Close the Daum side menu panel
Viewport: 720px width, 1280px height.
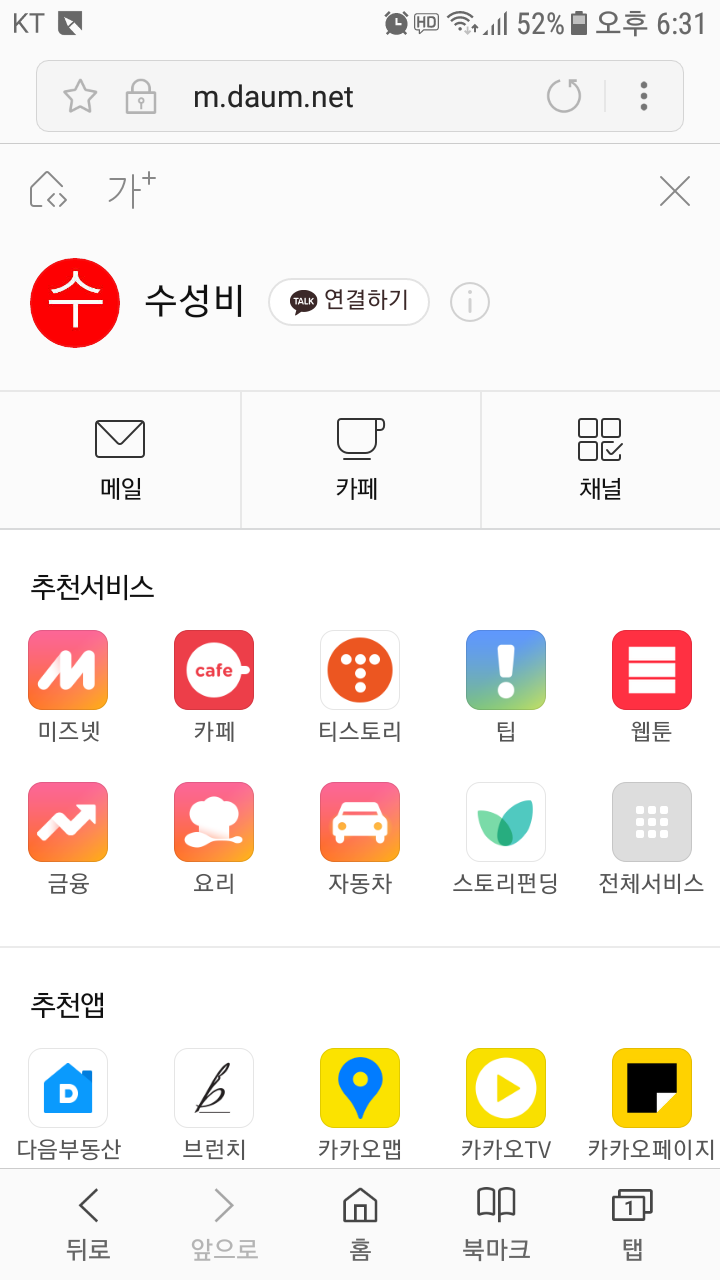(x=675, y=191)
